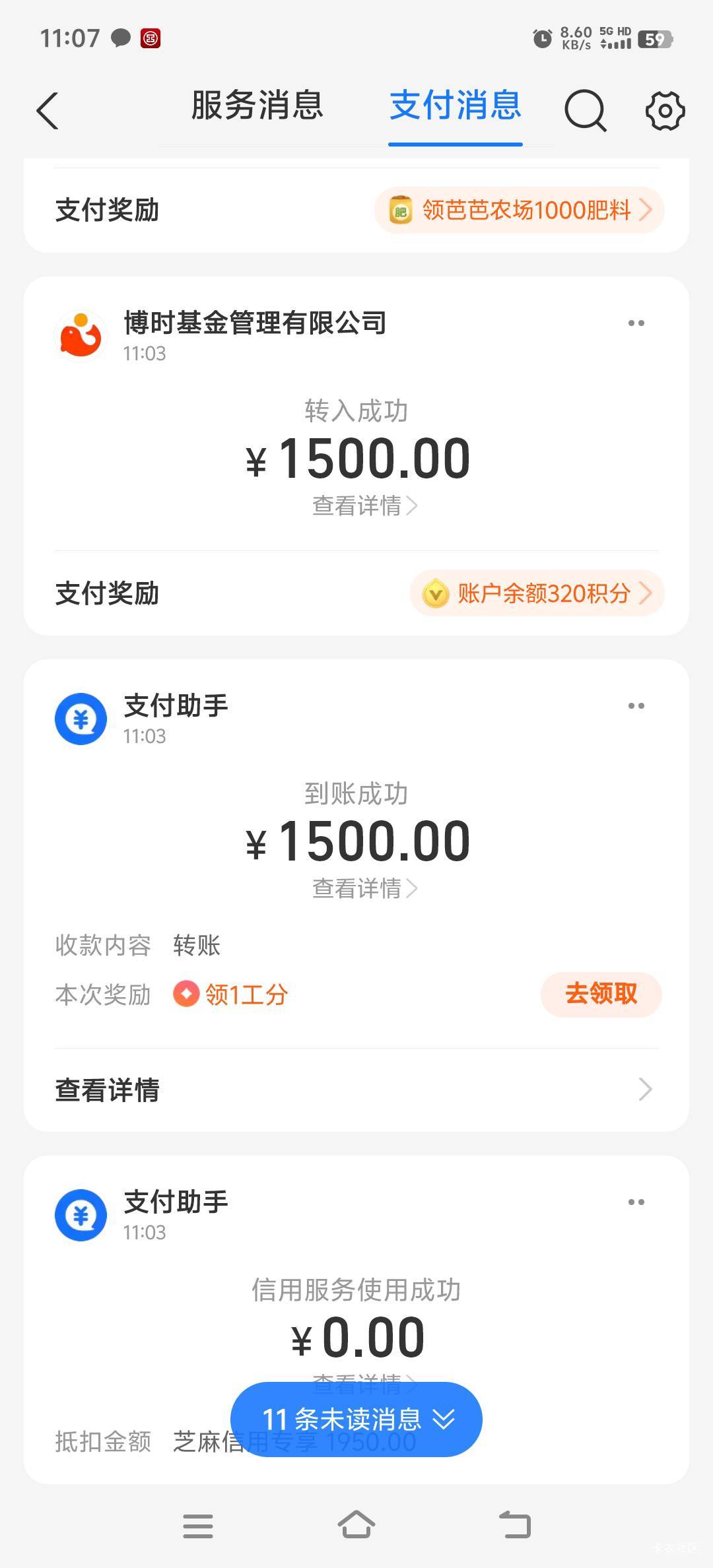The image size is (713, 1568).
Task: Open more options on 信用服务使用成功 card
Action: (636, 1202)
